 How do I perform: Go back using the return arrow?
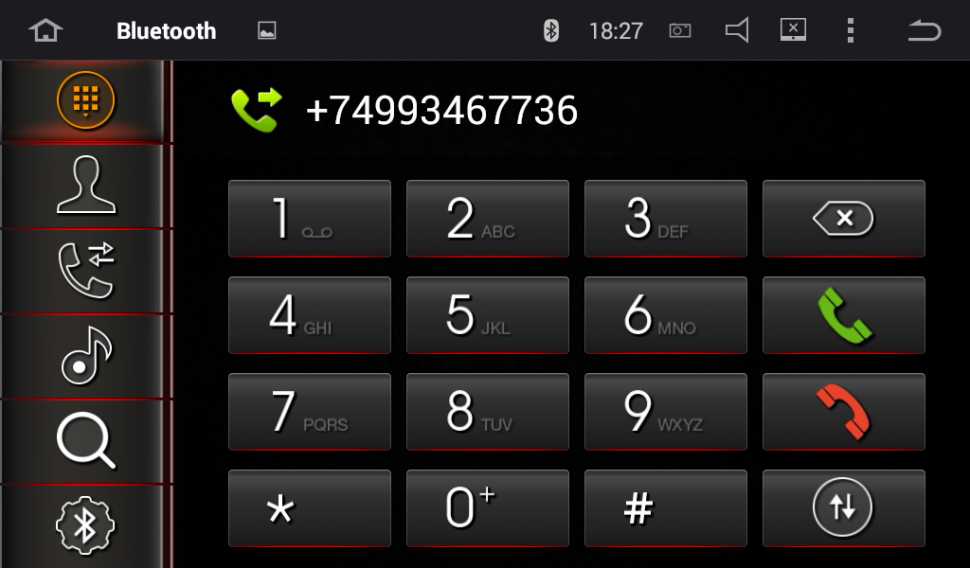pos(924,30)
